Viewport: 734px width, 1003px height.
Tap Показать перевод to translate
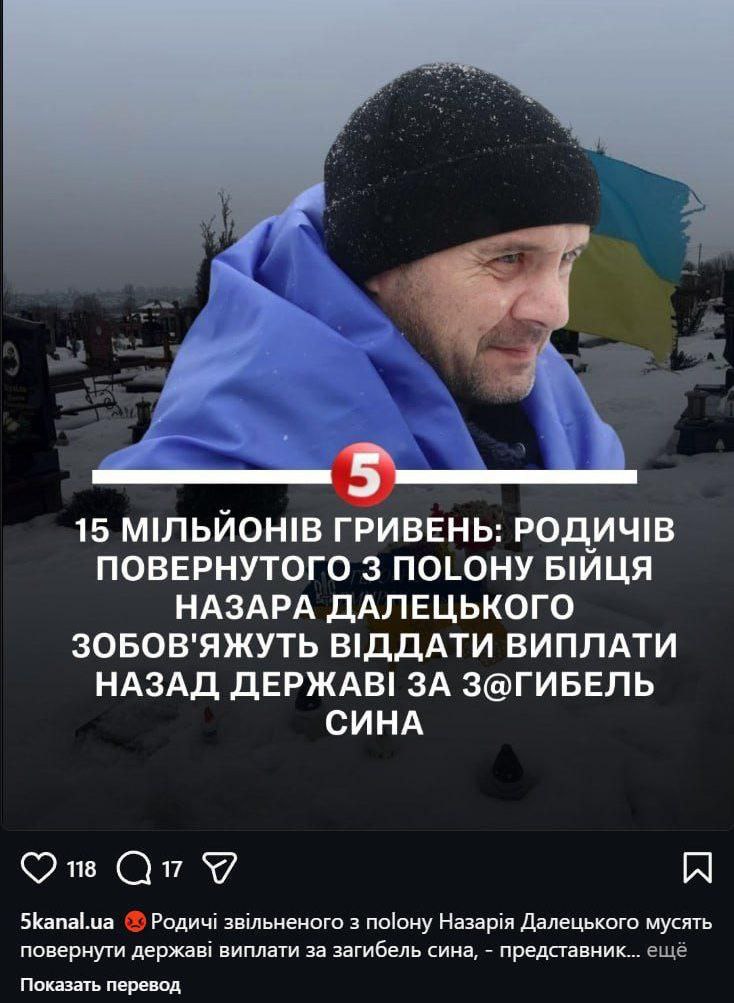pyautogui.click(x=100, y=984)
